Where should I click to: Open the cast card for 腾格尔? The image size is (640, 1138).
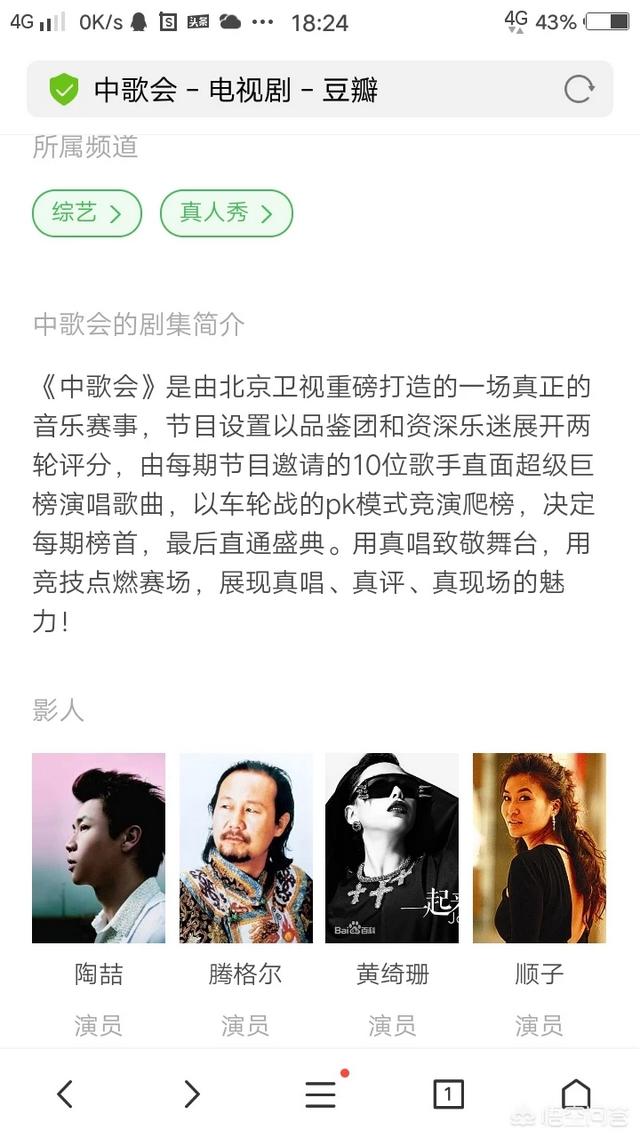pos(245,847)
